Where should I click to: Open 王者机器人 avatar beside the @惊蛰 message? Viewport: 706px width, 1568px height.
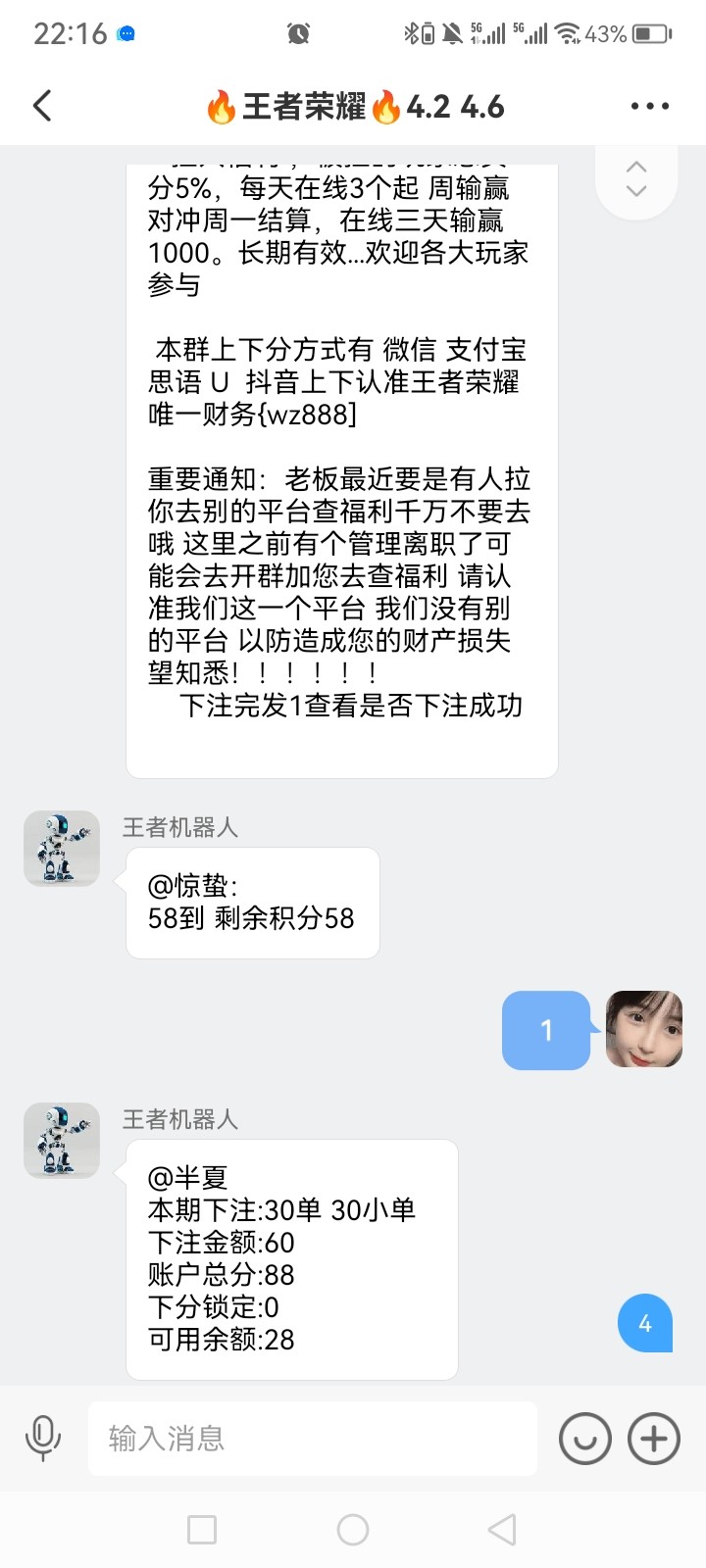point(62,849)
